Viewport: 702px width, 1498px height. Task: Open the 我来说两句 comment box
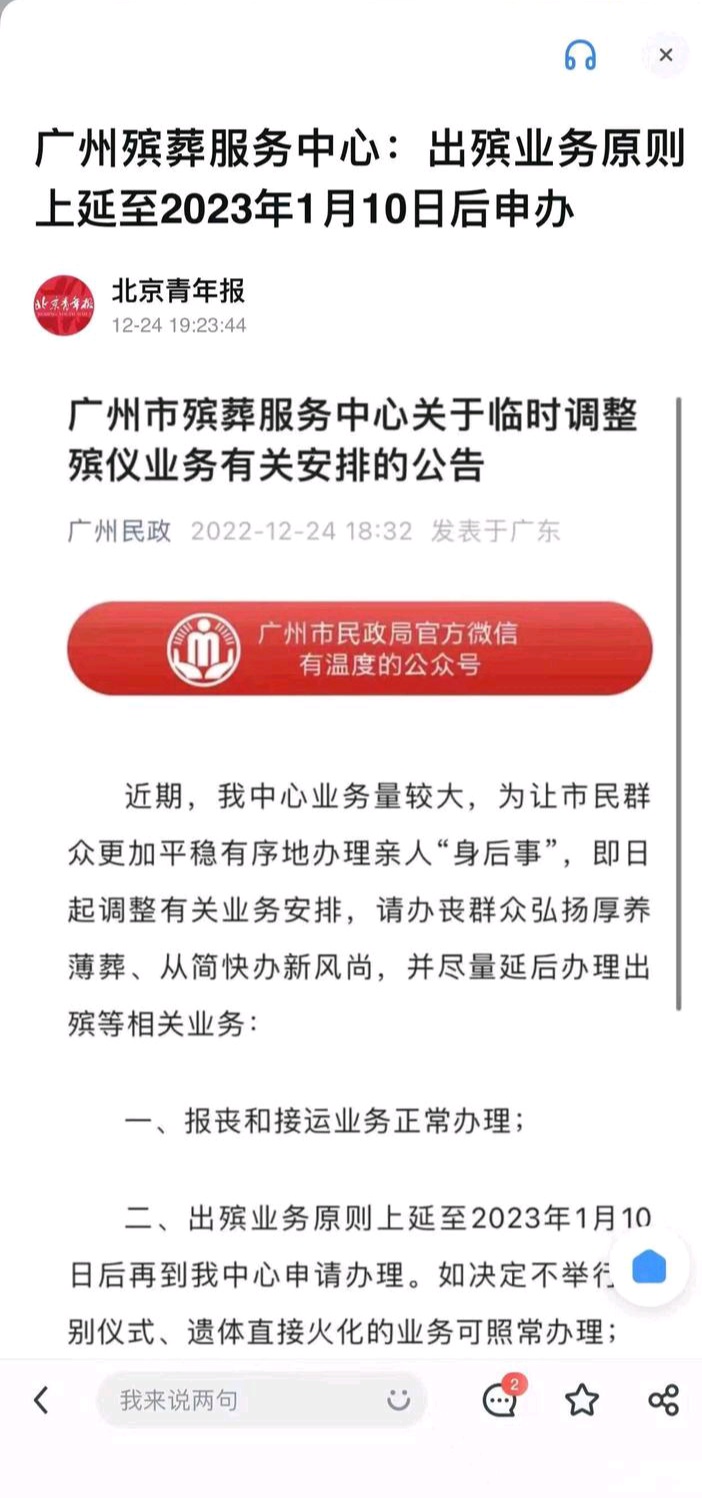point(240,1400)
